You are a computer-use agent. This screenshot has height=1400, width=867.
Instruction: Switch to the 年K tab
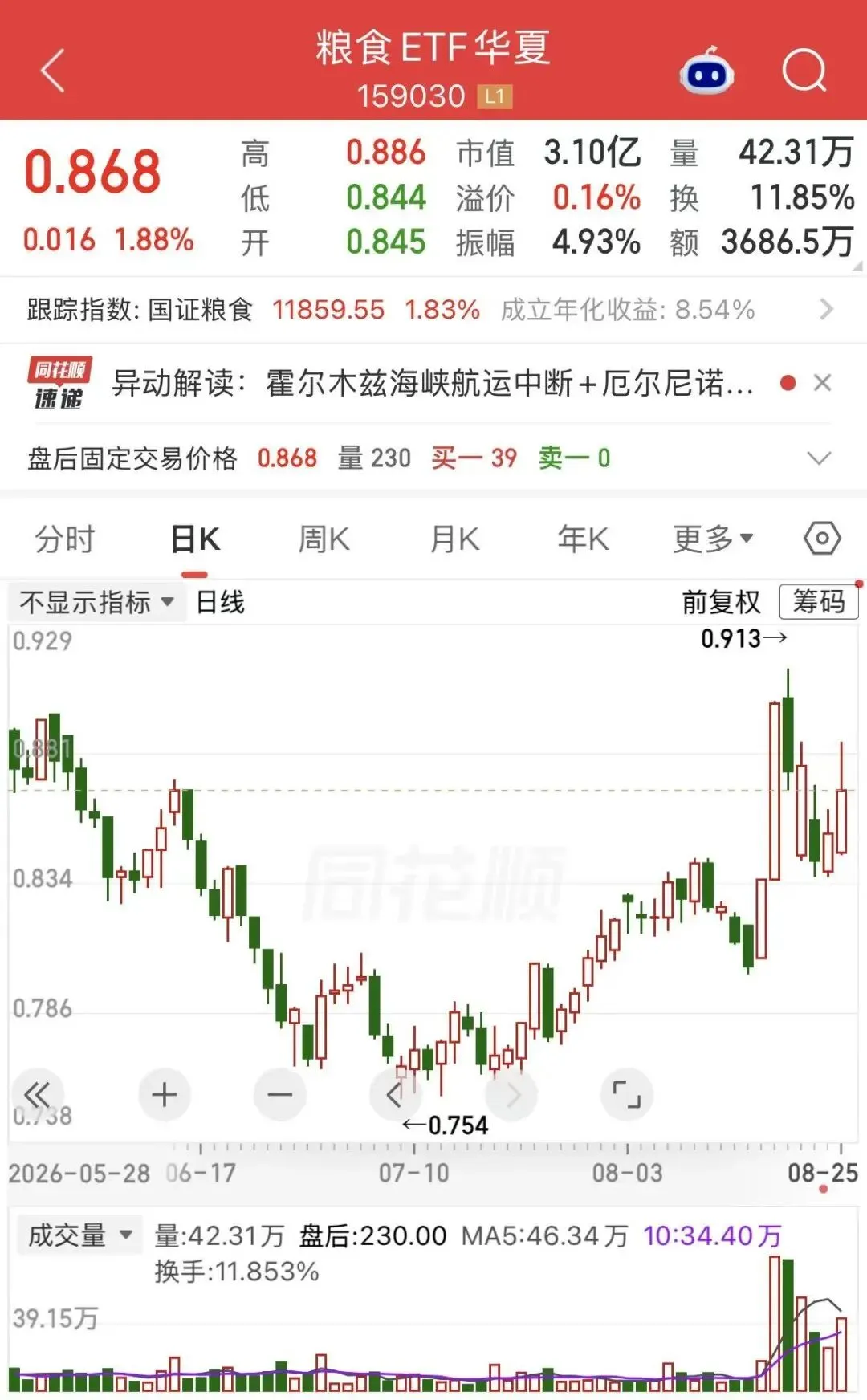coord(584,539)
